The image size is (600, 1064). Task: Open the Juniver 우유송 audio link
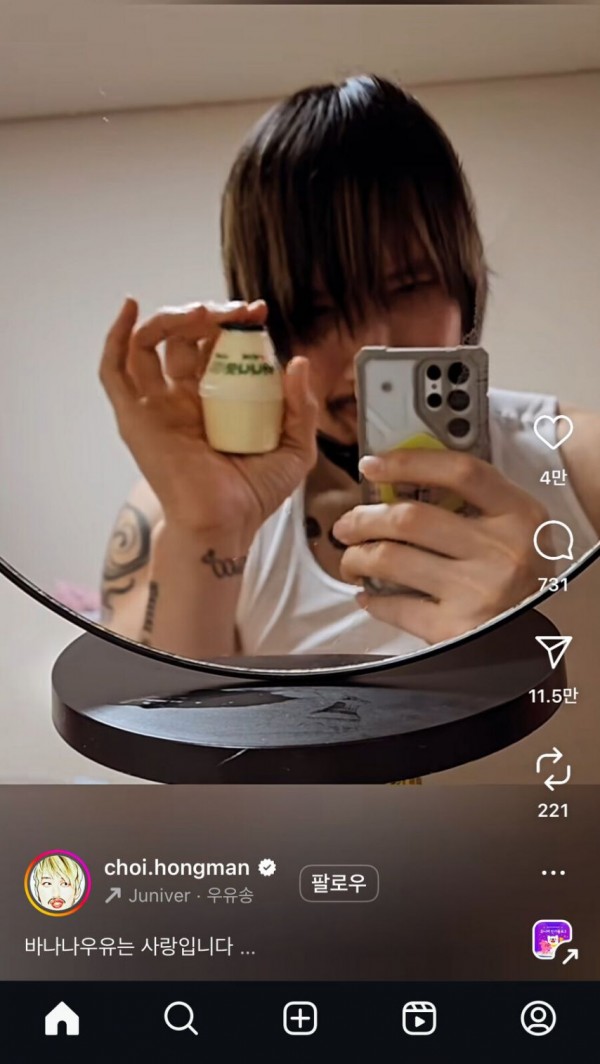[x=179, y=896]
